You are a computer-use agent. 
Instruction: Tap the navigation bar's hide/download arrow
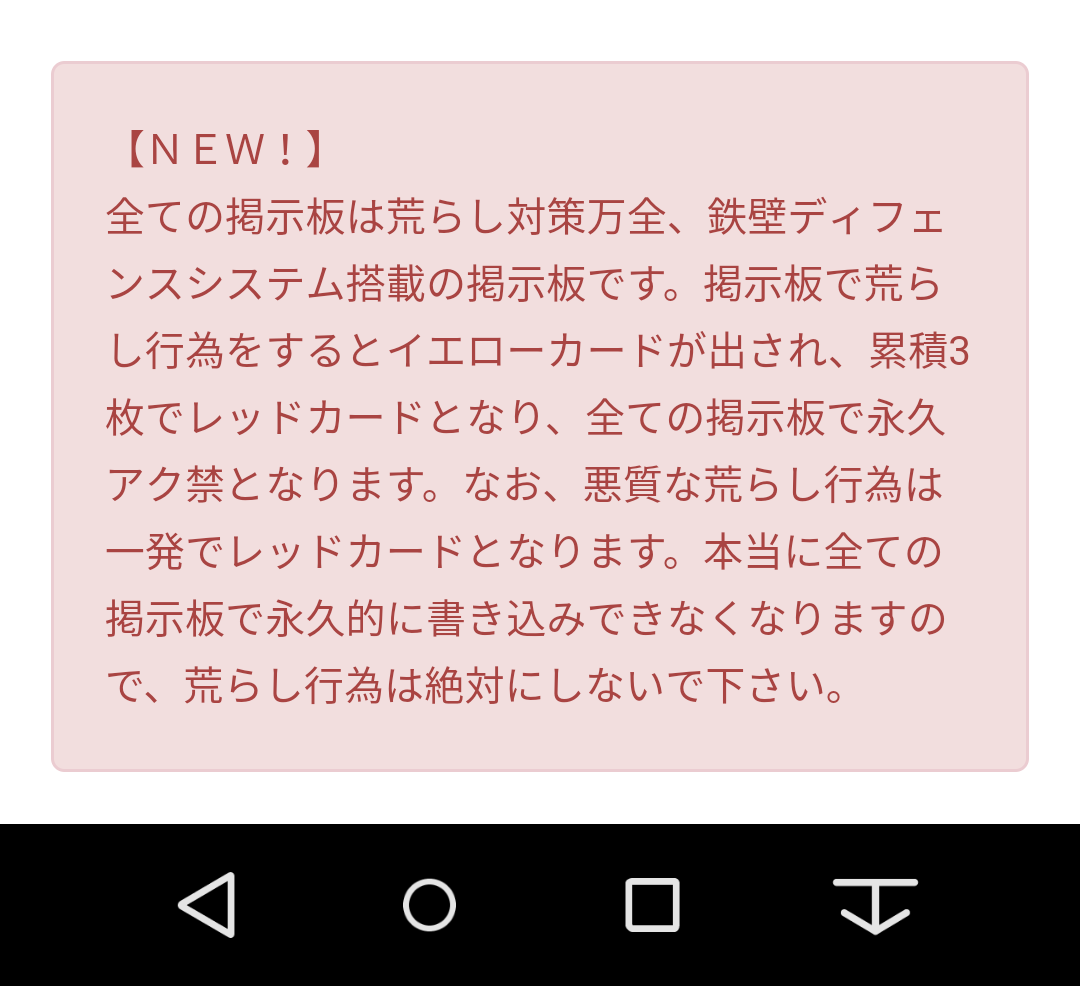click(875, 905)
